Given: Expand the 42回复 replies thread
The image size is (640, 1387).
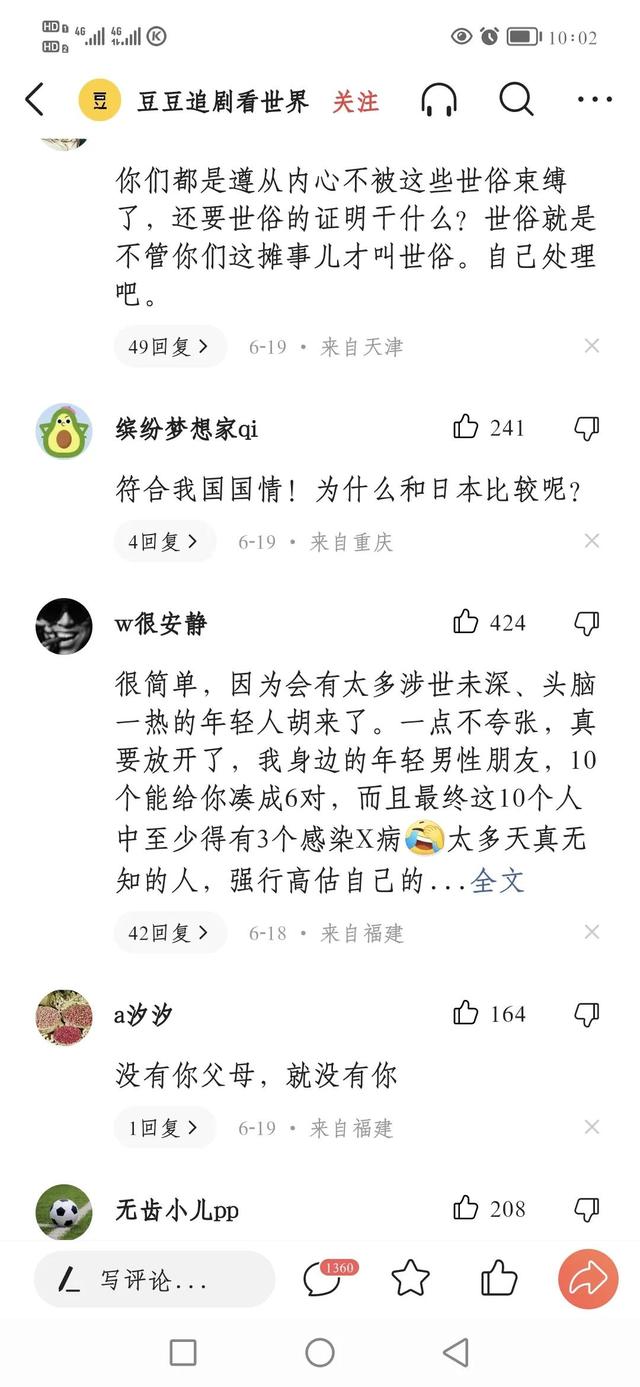Looking at the screenshot, I should point(170,933).
